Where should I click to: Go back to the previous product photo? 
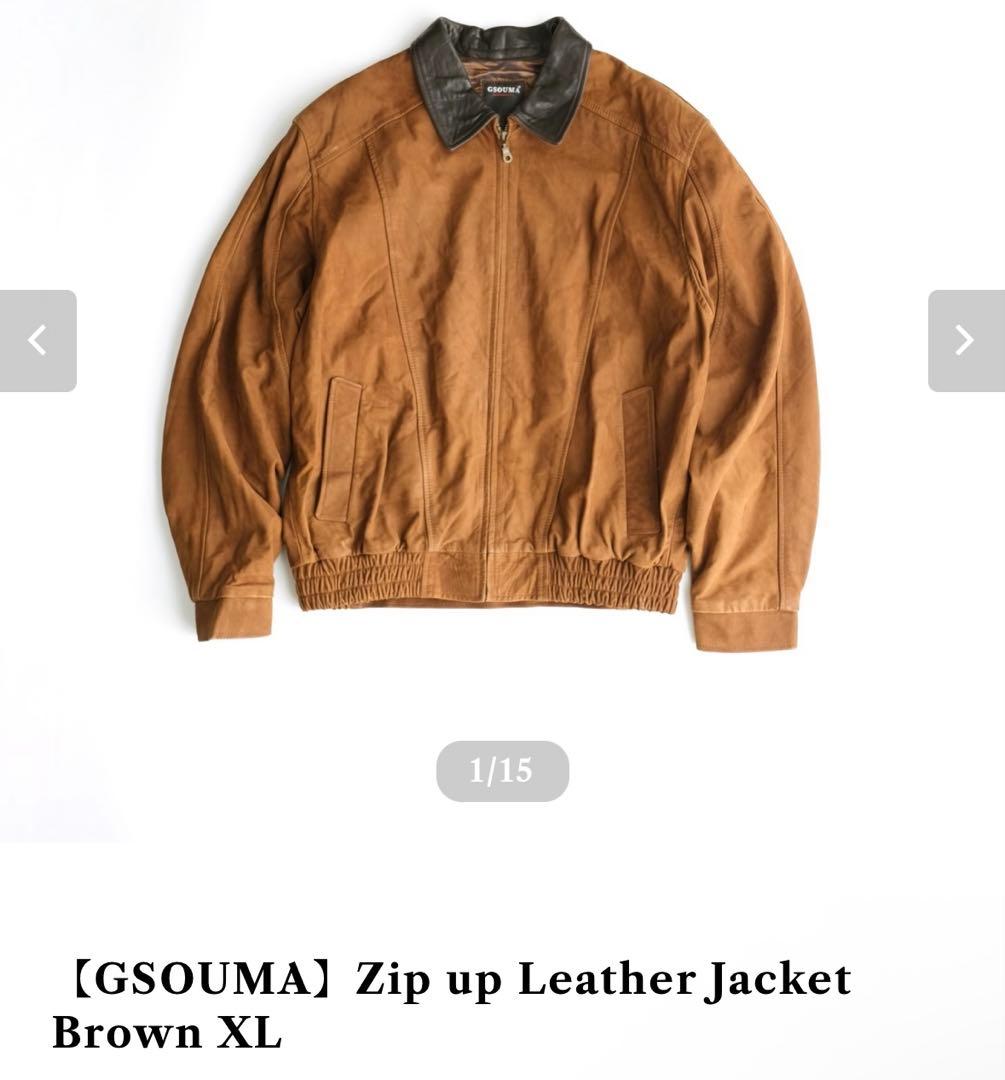click(x=38, y=341)
